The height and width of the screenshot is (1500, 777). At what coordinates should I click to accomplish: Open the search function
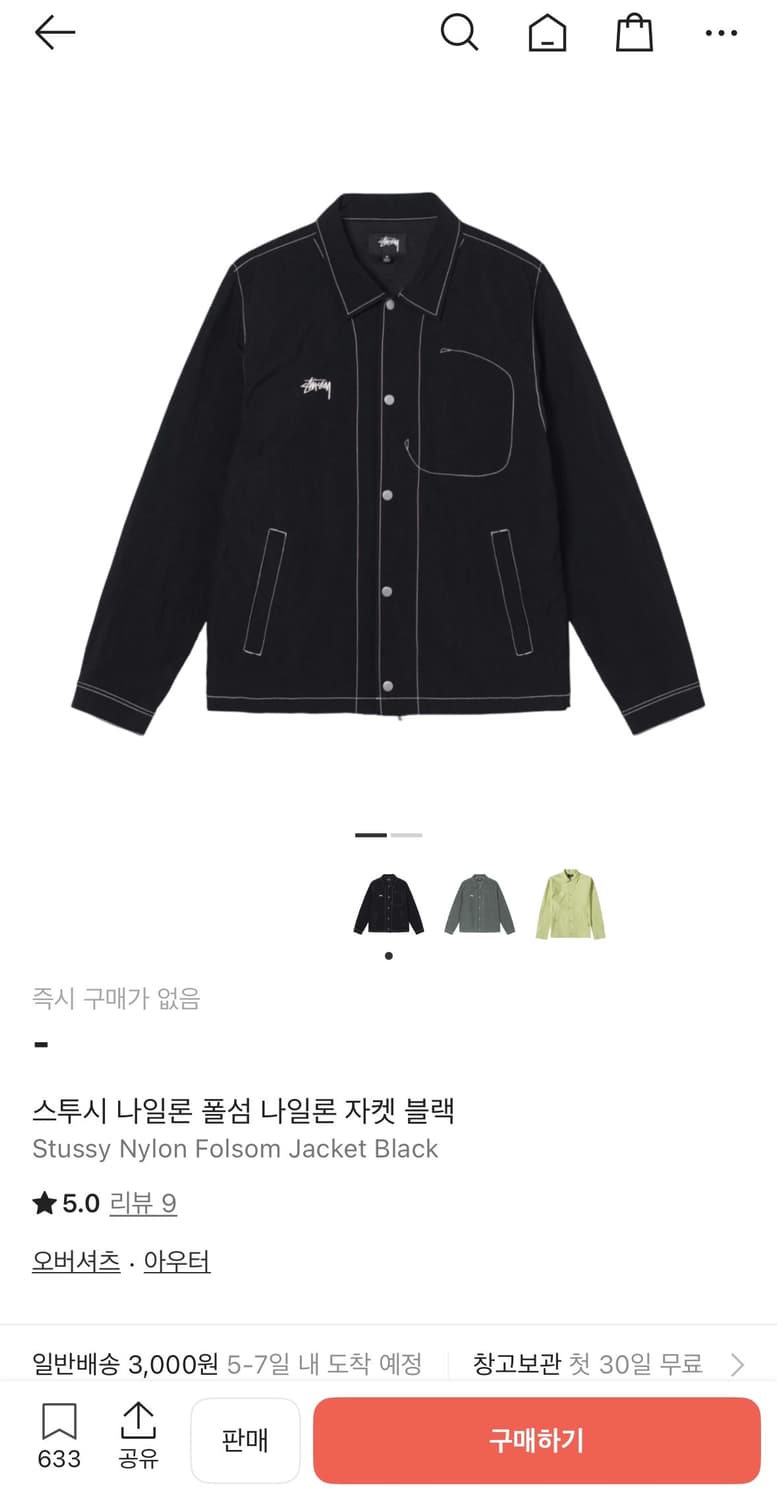pyautogui.click(x=460, y=32)
